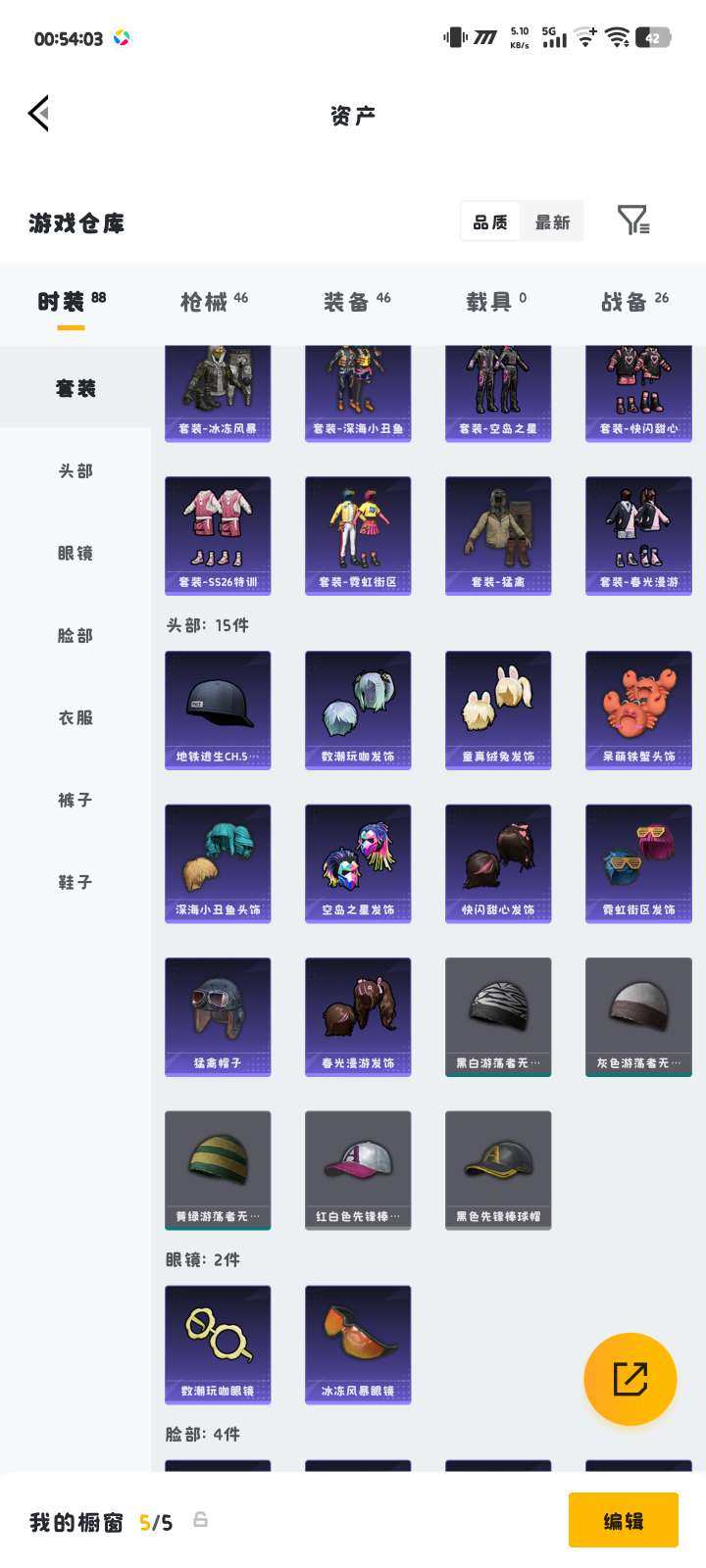Image resolution: width=706 pixels, height=1568 pixels.
Task: Switch to the 载具 tab
Action: click(496, 302)
